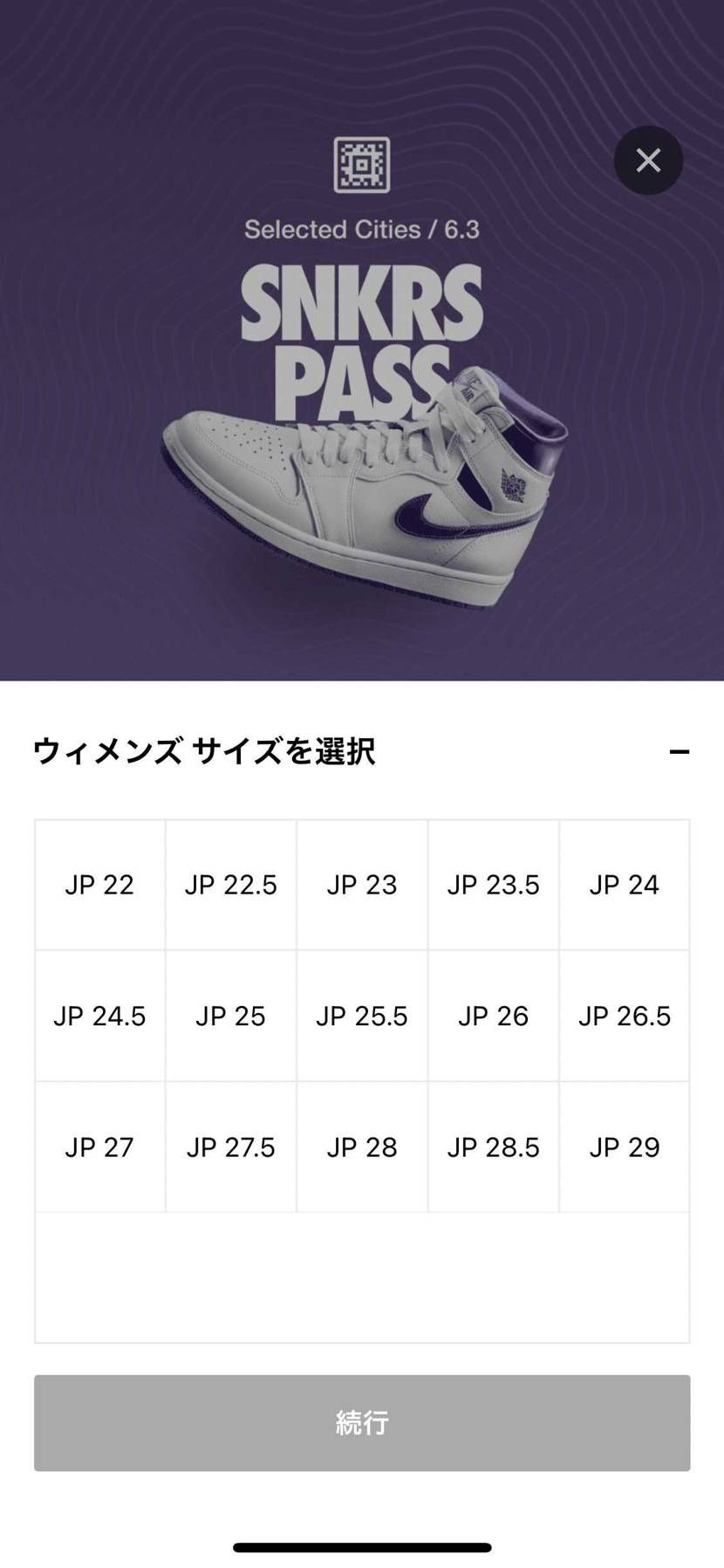Pick size JP 27.5
724x1568 pixels.
[230, 1147]
